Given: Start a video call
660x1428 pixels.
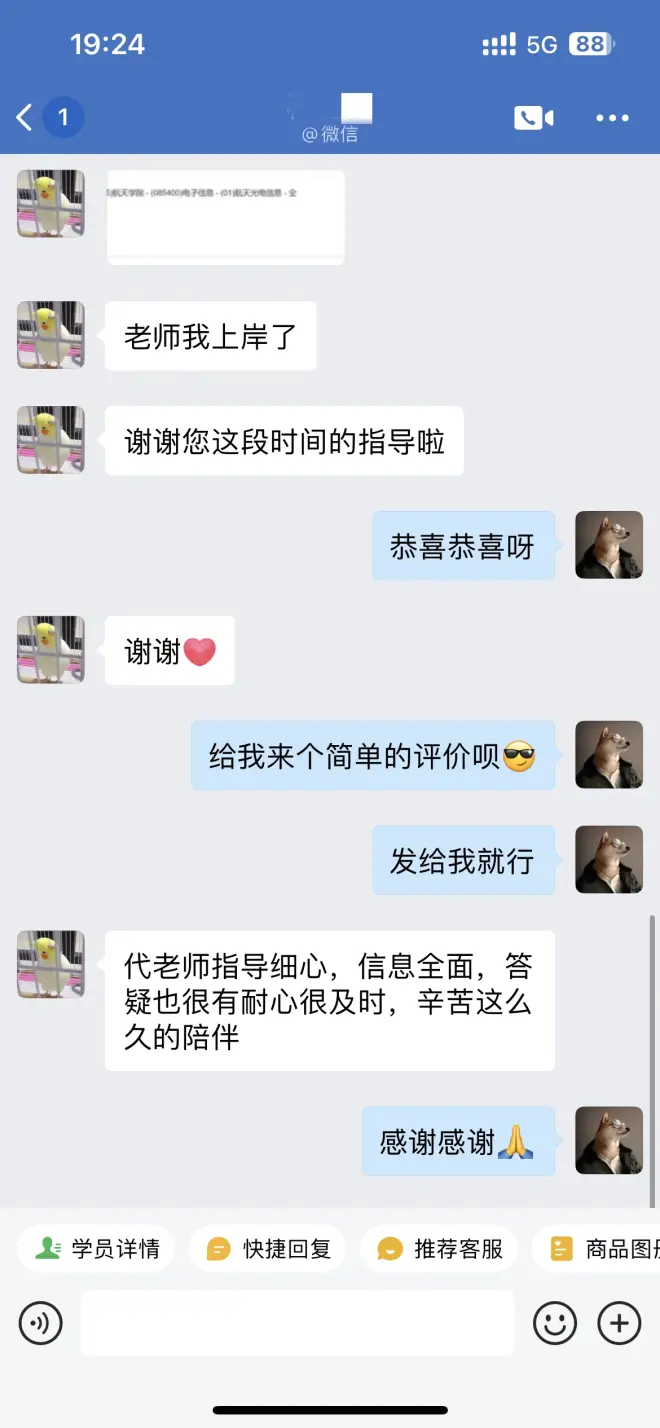Looking at the screenshot, I should [x=534, y=118].
